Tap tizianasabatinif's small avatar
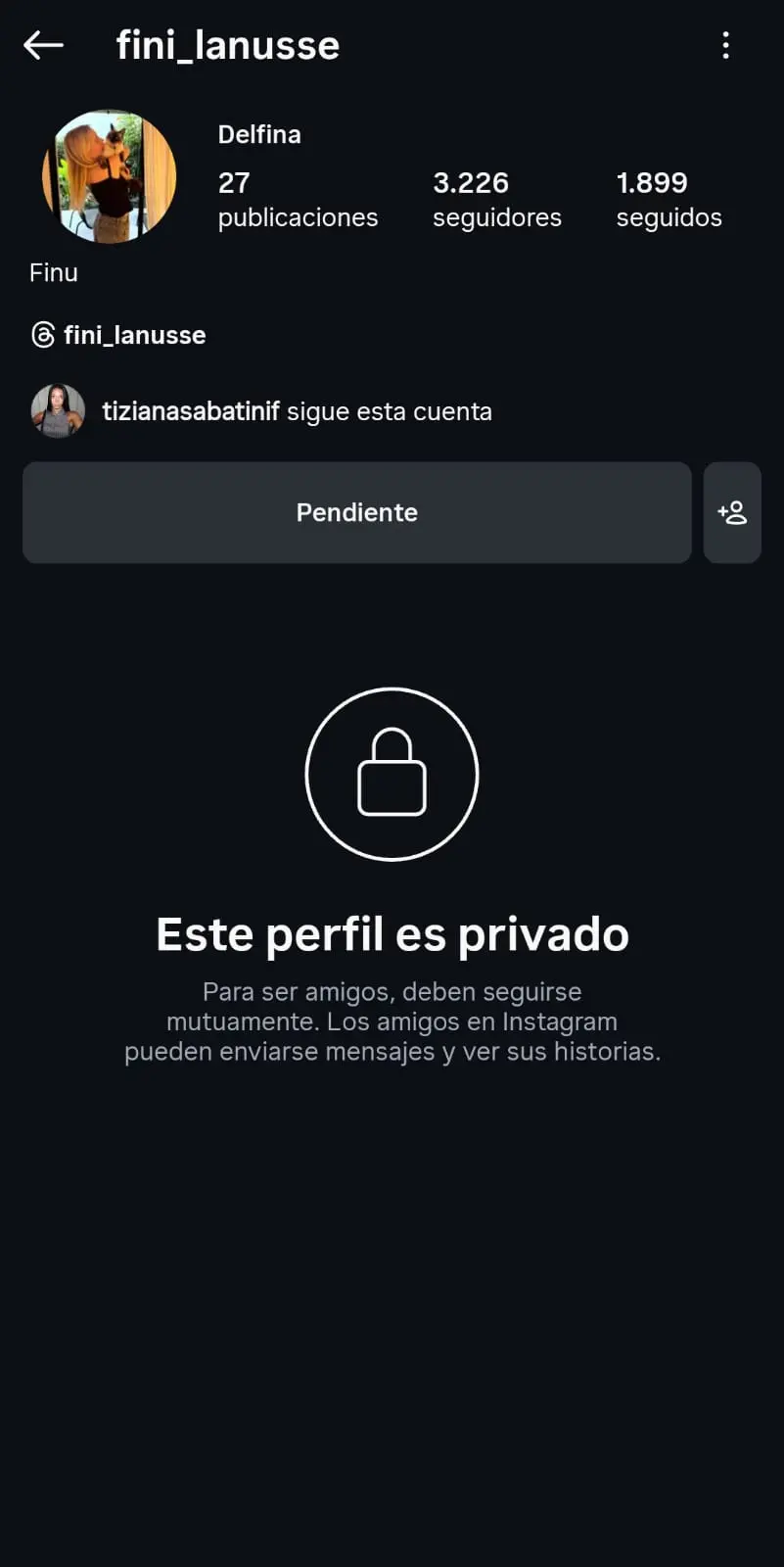The height and width of the screenshot is (1567, 784). [58, 410]
